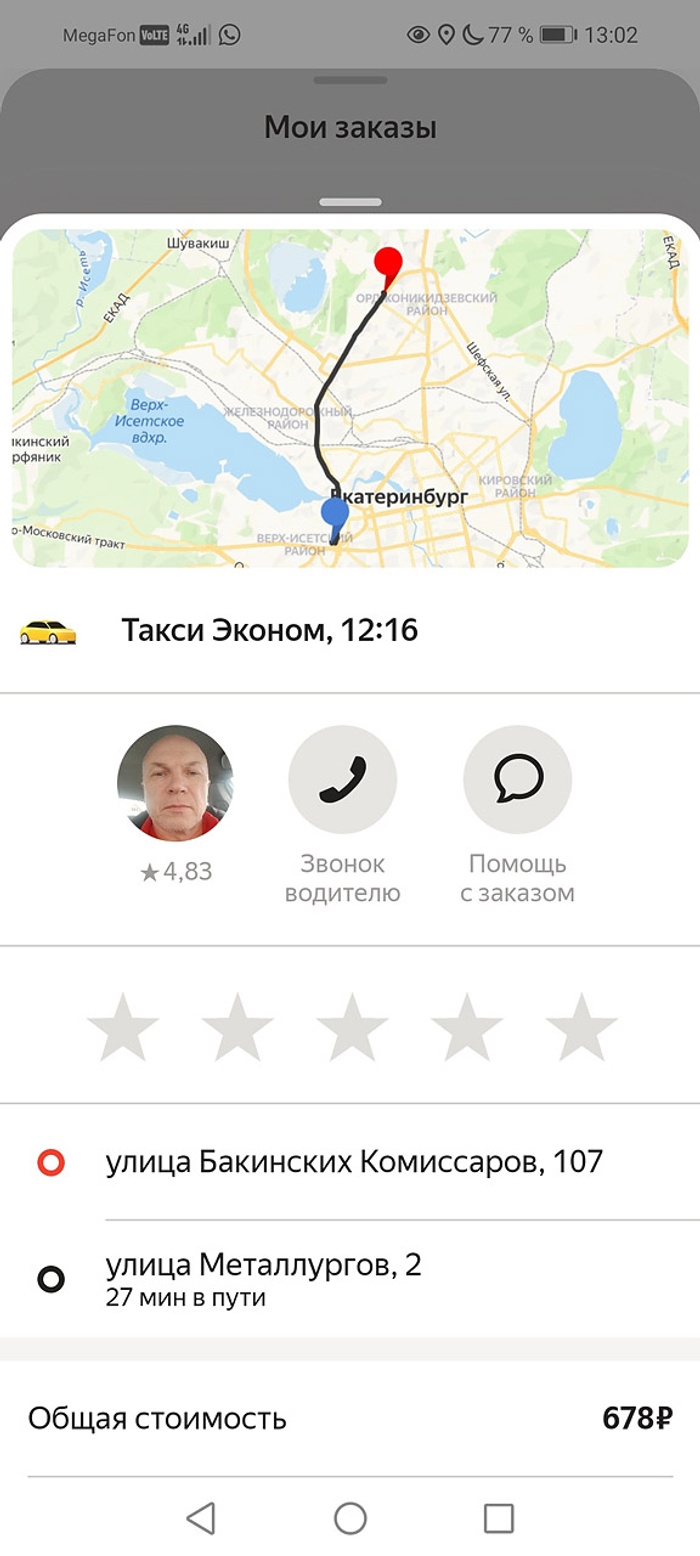Open Помощь с заказом chat help
700x1556 pixels.
point(517,780)
